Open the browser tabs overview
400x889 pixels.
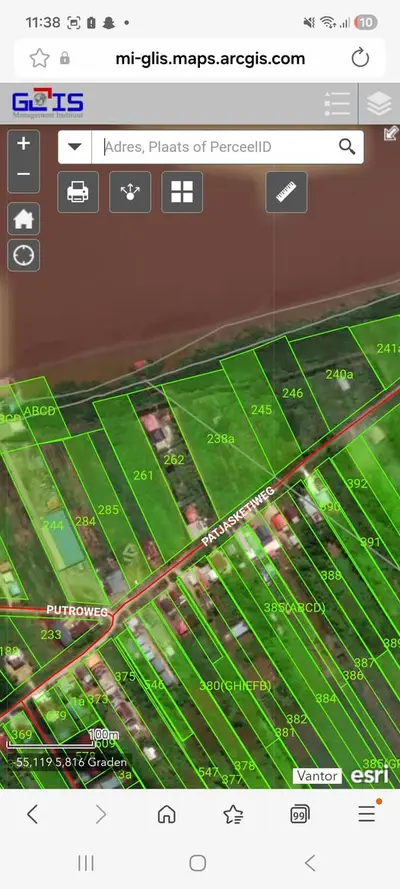tap(300, 815)
